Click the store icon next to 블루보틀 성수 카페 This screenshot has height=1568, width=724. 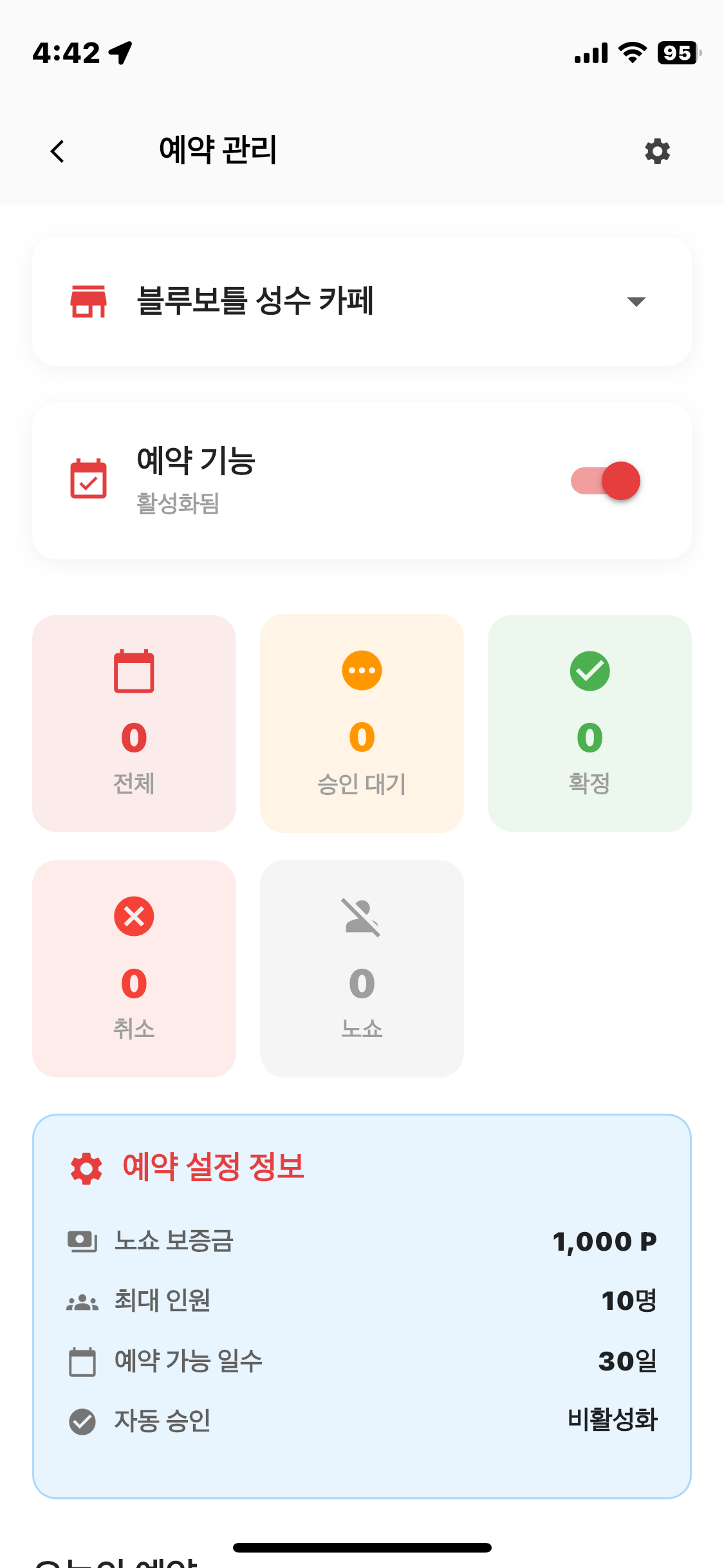89,301
